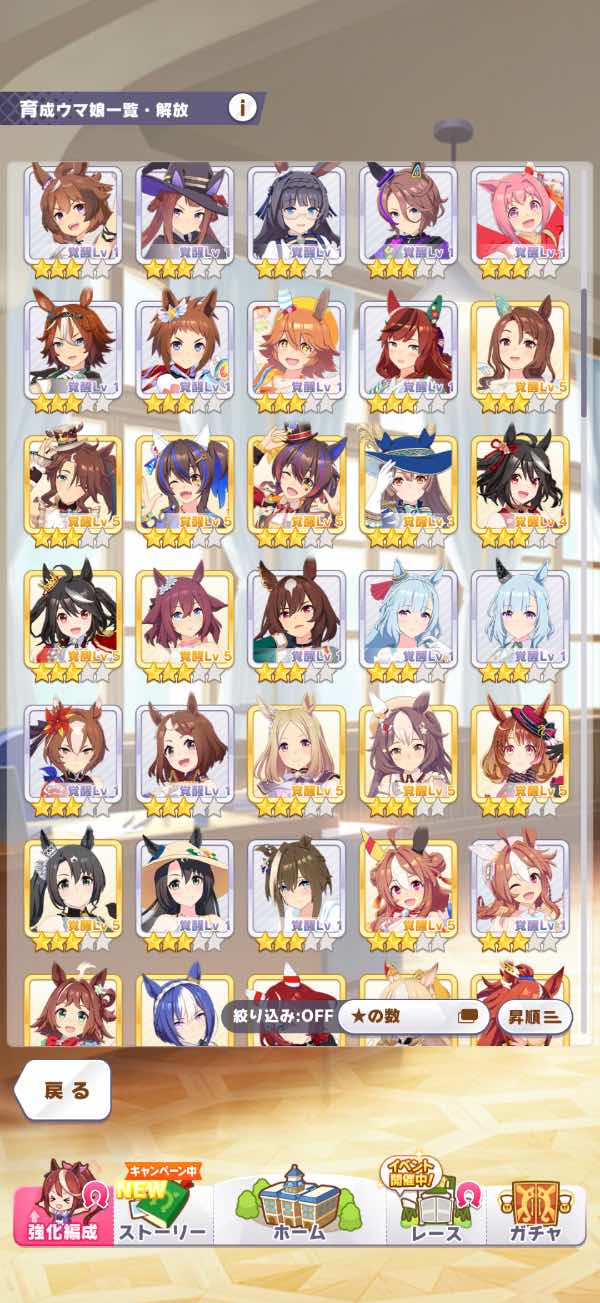This screenshot has width=600, height=1303.
Task: Choose the blonde long-eared character in gold frame
Action: tap(295, 752)
